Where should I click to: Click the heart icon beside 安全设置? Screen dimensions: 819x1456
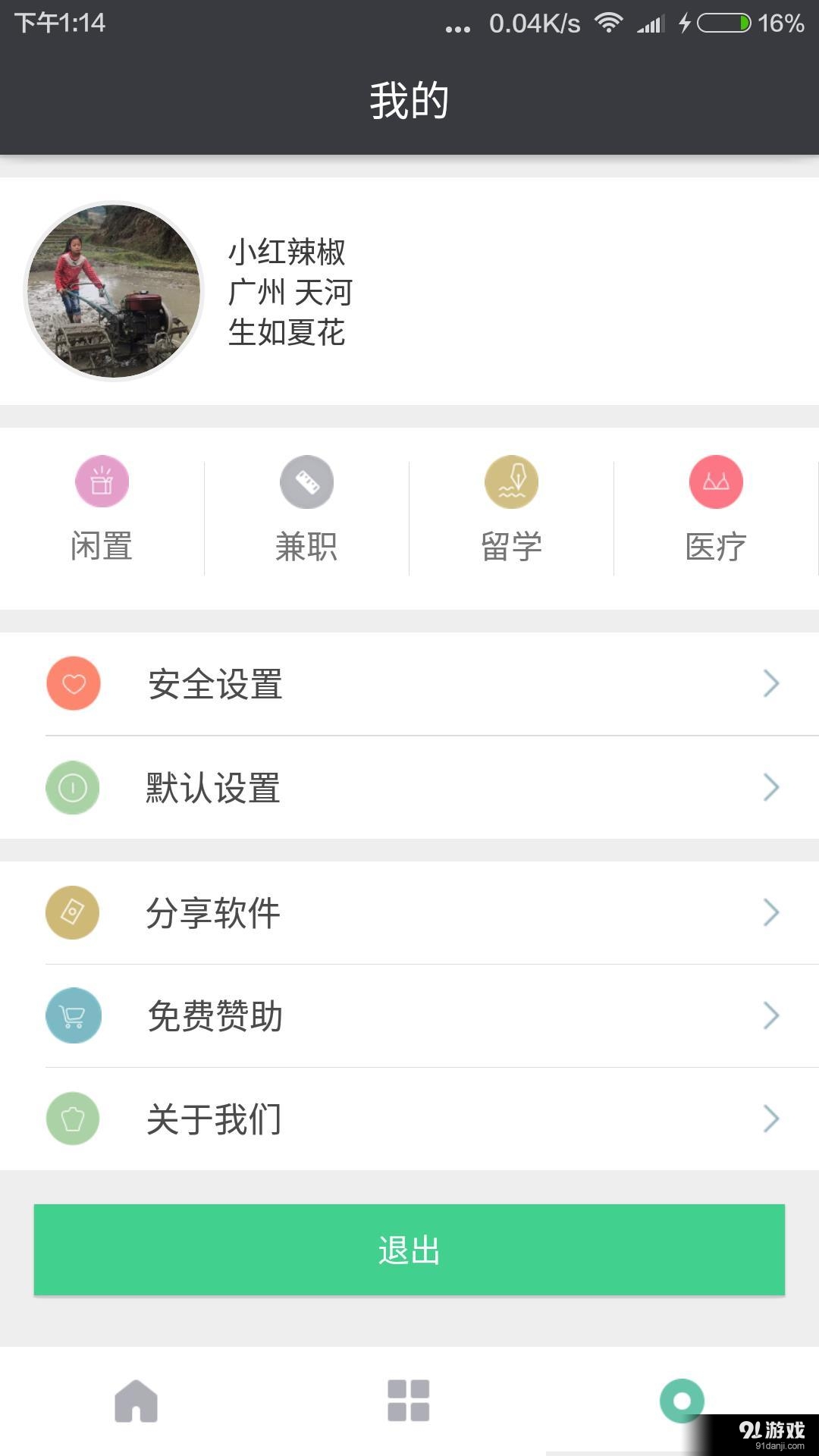[x=73, y=682]
